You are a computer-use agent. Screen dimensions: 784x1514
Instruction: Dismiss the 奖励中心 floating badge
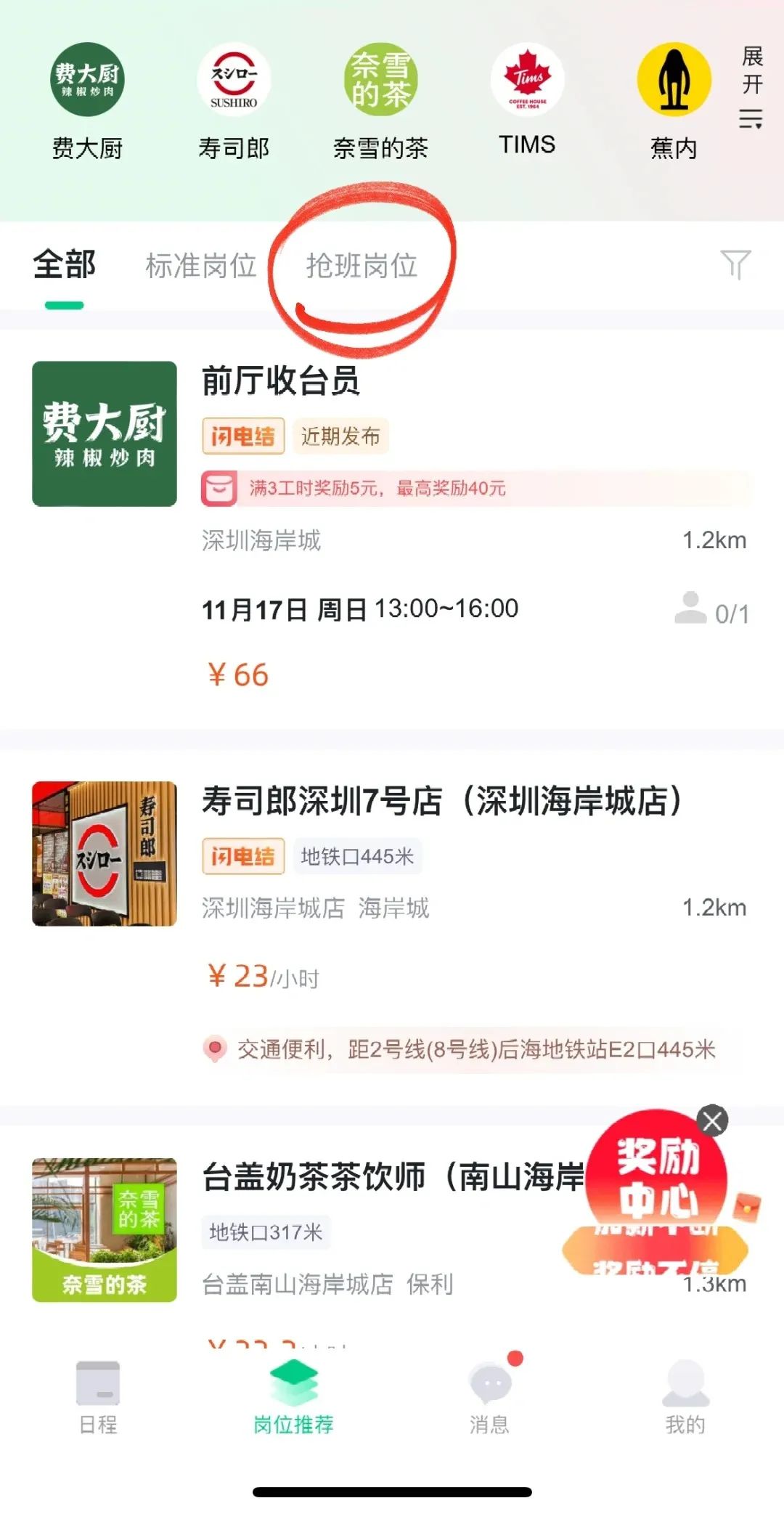(x=713, y=1121)
